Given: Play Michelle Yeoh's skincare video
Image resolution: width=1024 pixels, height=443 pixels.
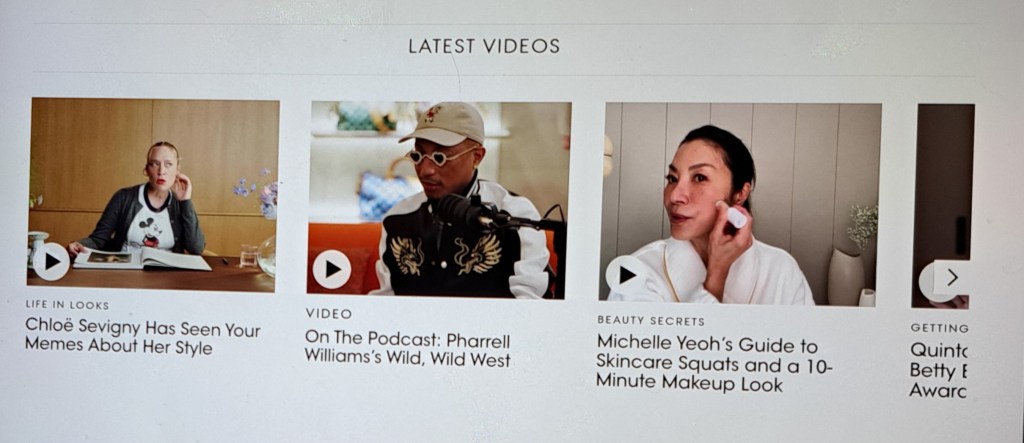Looking at the screenshot, I should coord(626,275).
